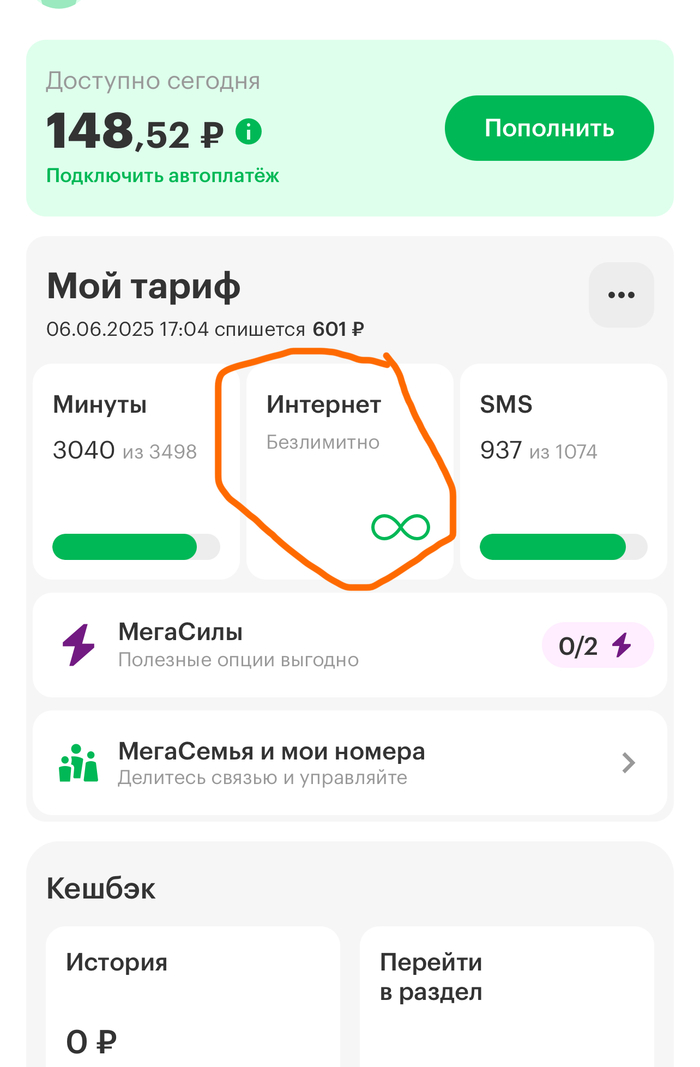Follow the Подключить автоплатёж link
Image resolution: width=700 pixels, height=1067 pixels.
[x=162, y=176]
